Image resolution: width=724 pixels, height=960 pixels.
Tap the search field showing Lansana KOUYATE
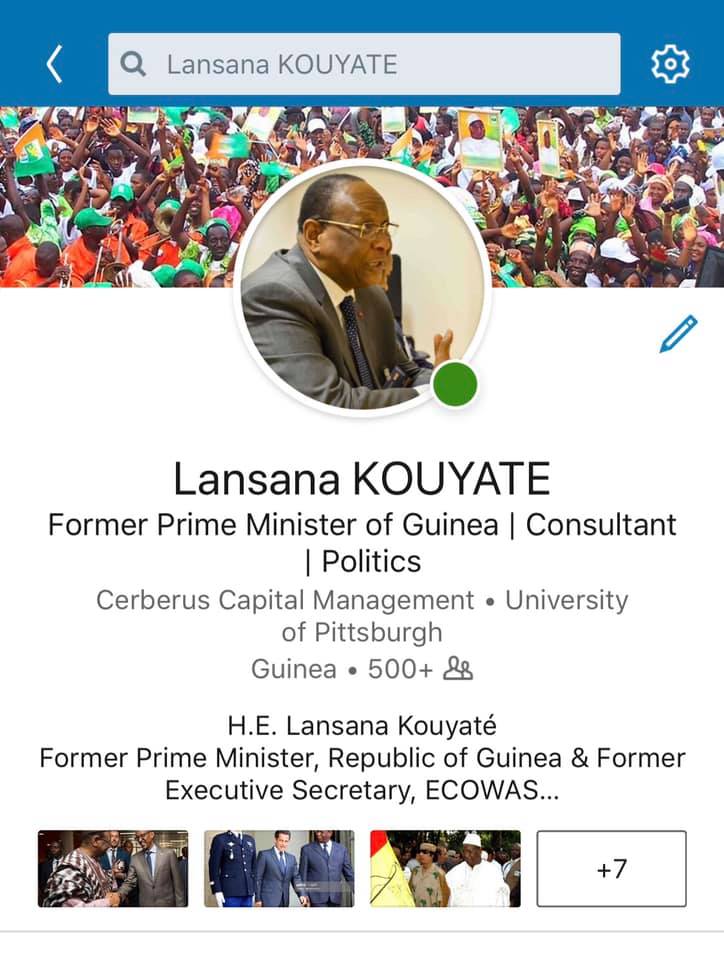[364, 65]
